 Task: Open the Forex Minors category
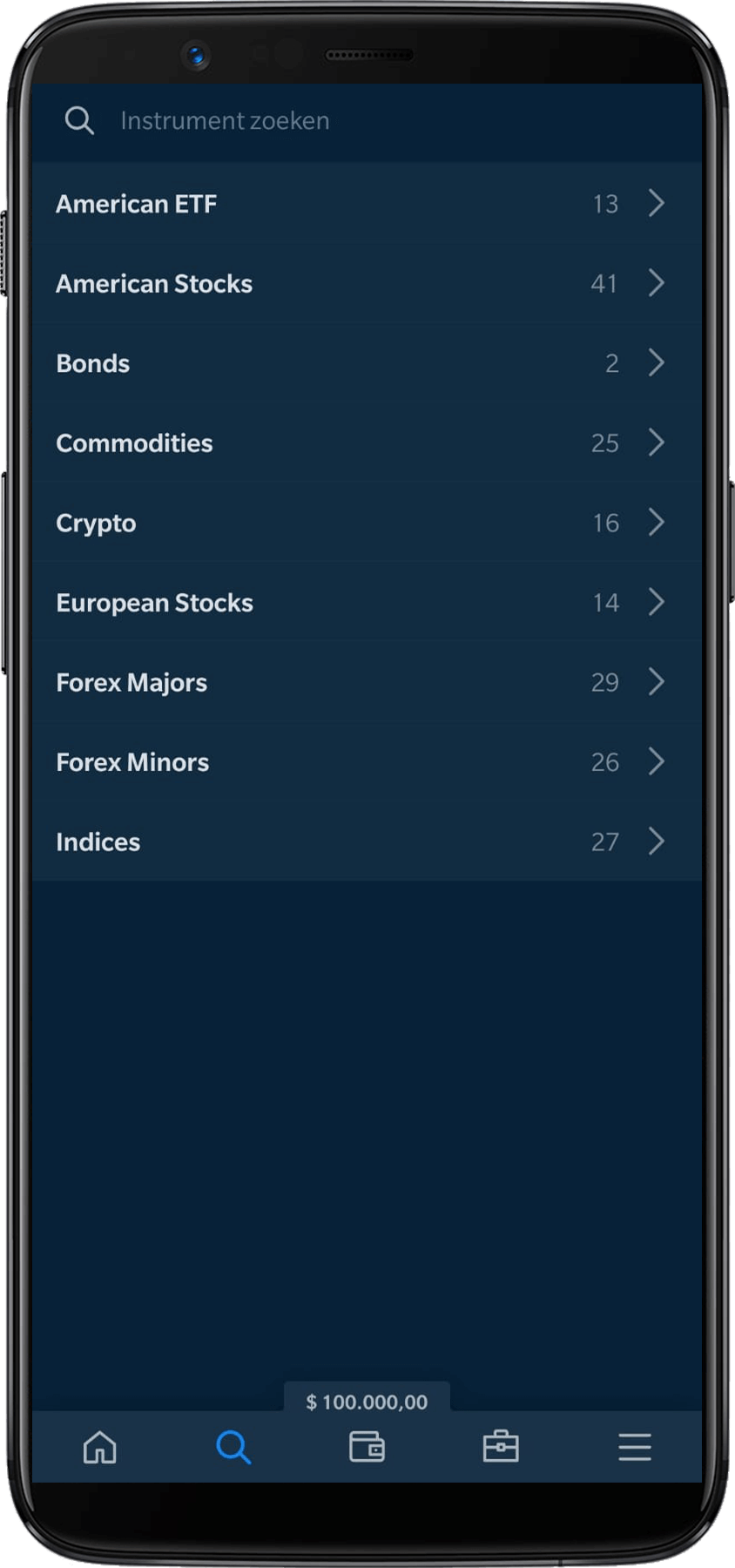coord(366,762)
